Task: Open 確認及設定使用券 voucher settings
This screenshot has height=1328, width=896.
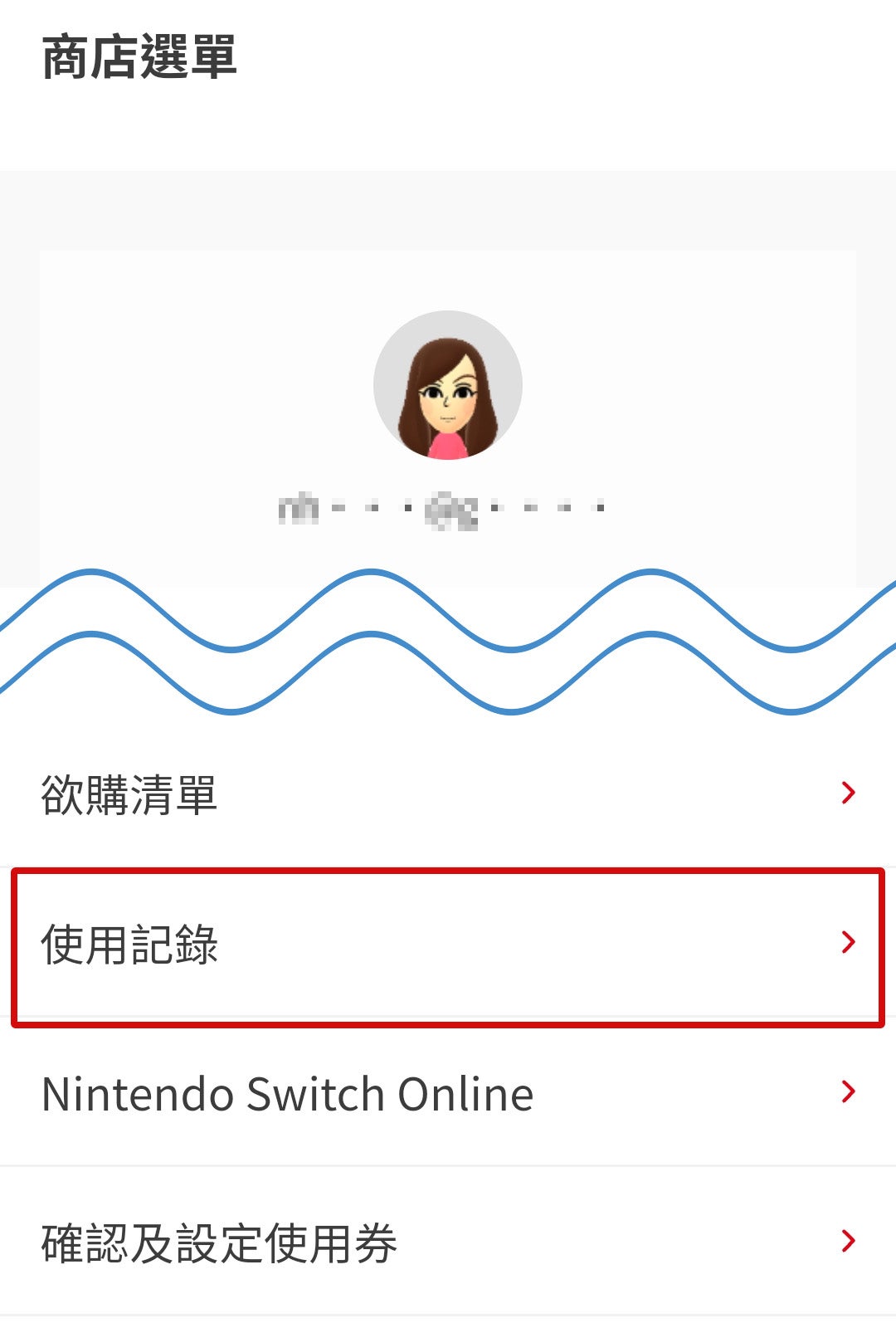Action: [448, 1243]
